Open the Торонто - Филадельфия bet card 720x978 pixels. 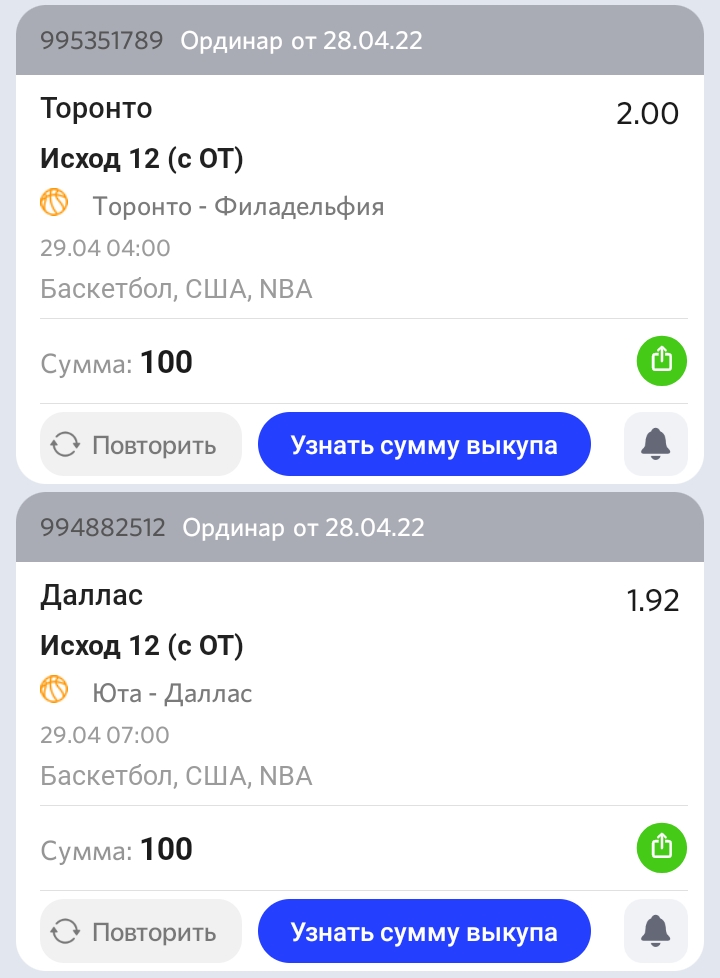tap(238, 207)
